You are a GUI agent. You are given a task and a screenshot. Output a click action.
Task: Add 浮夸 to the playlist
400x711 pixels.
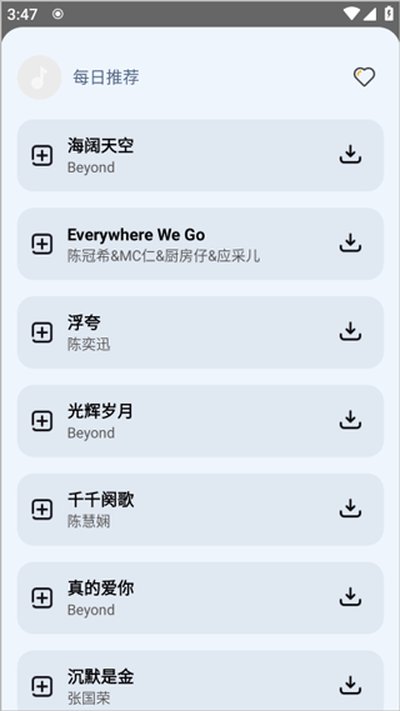[42, 333]
